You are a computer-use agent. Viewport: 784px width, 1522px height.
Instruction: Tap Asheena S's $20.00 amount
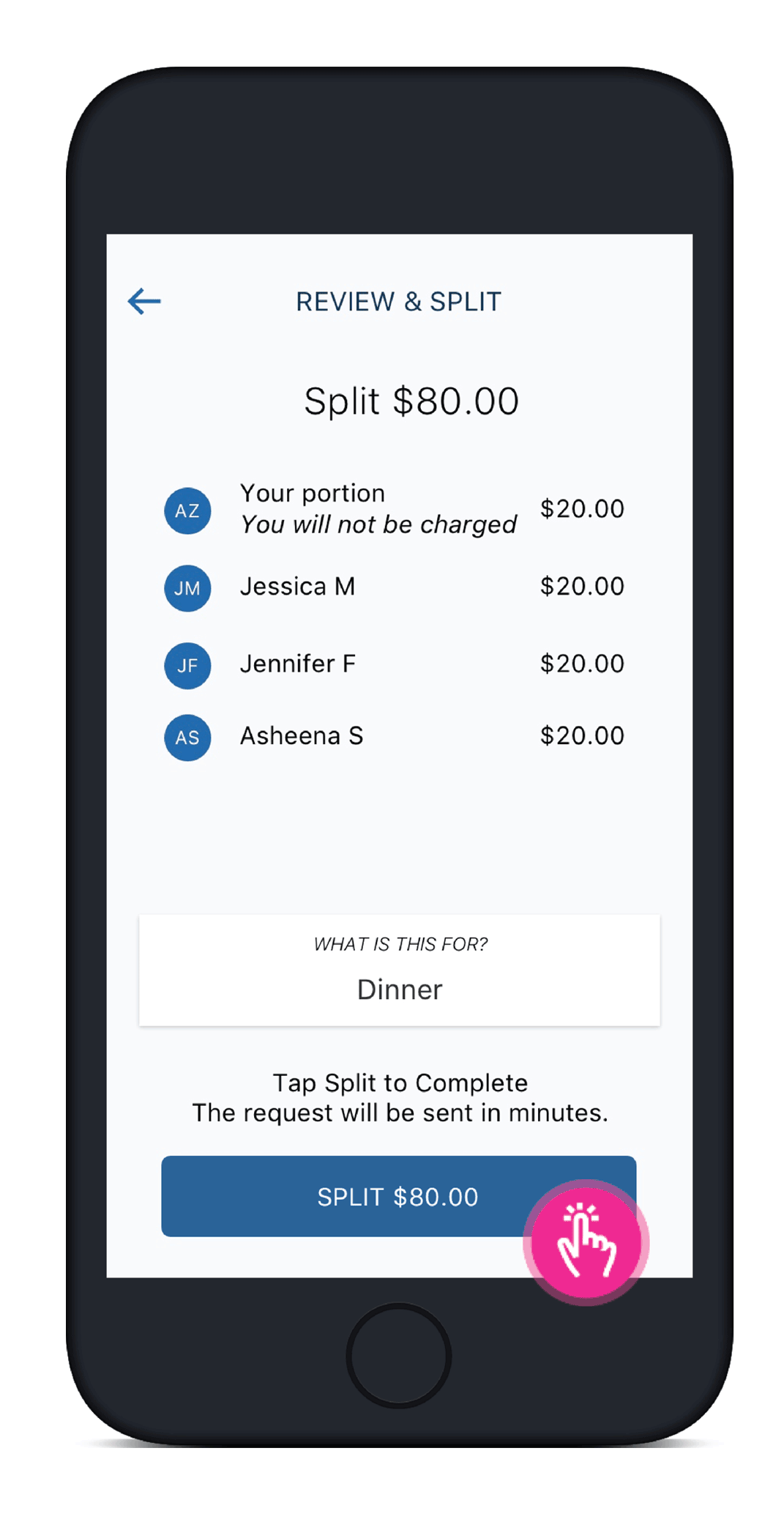[x=582, y=735]
